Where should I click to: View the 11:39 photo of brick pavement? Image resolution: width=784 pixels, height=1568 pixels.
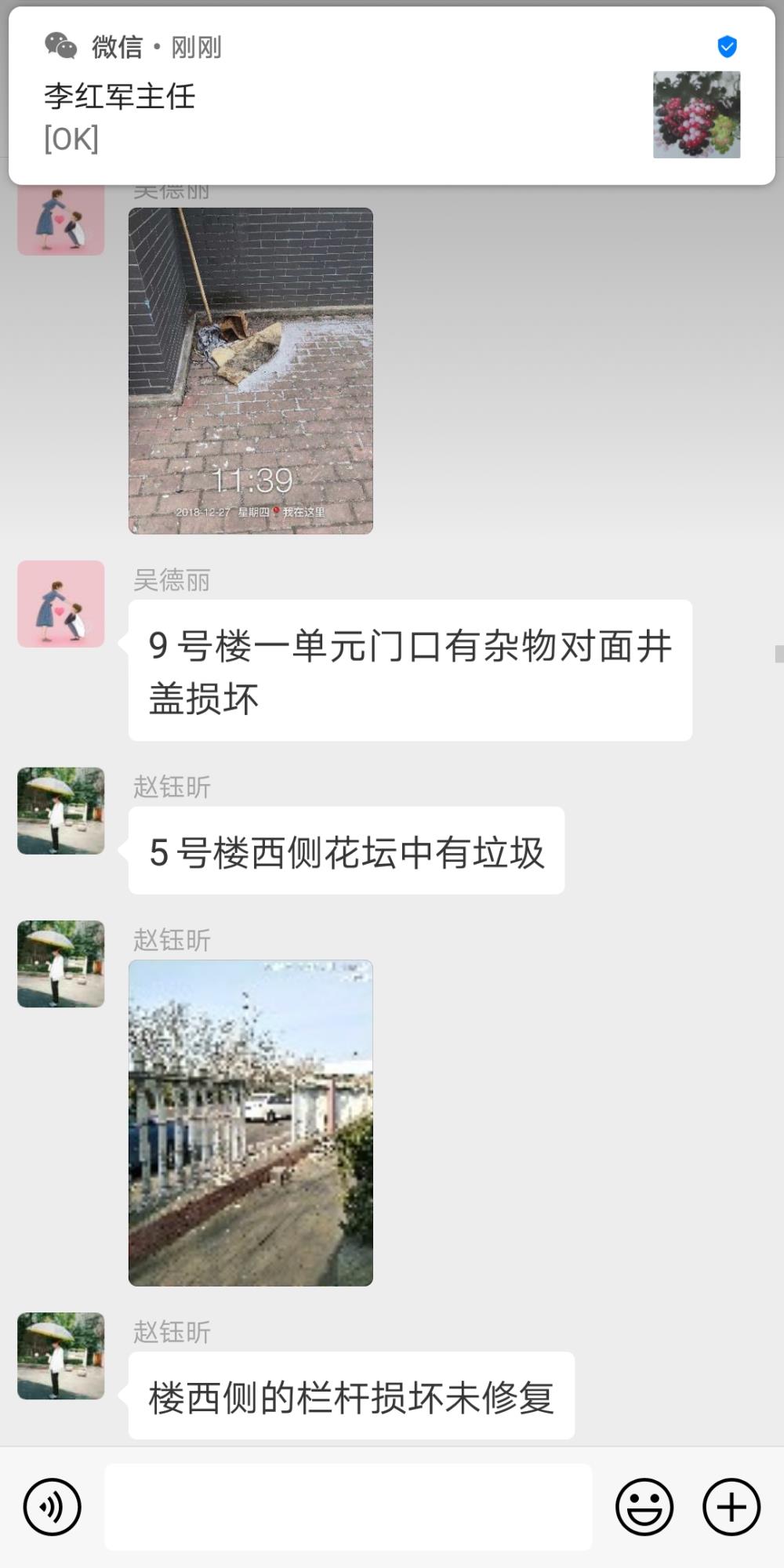coord(251,371)
